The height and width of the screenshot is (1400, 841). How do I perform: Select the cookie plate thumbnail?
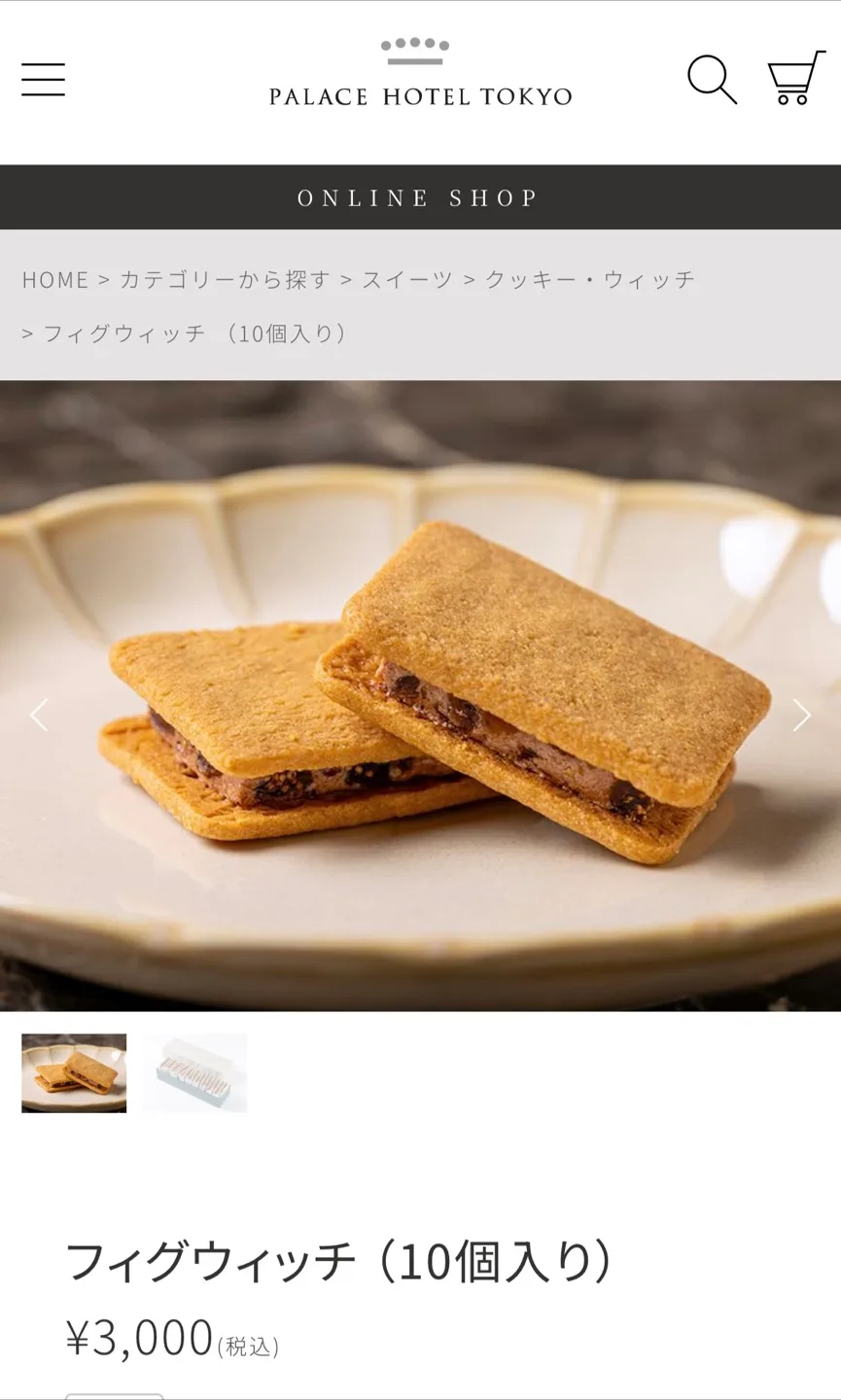(x=74, y=1073)
